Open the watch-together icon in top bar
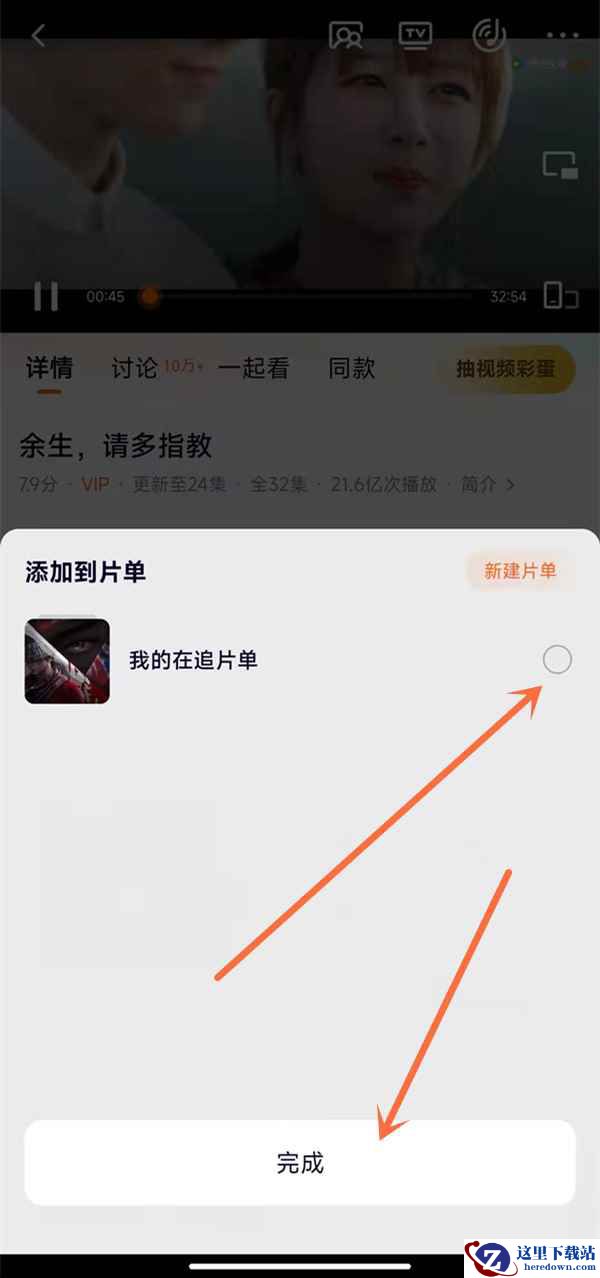600x1278 pixels. 346,35
